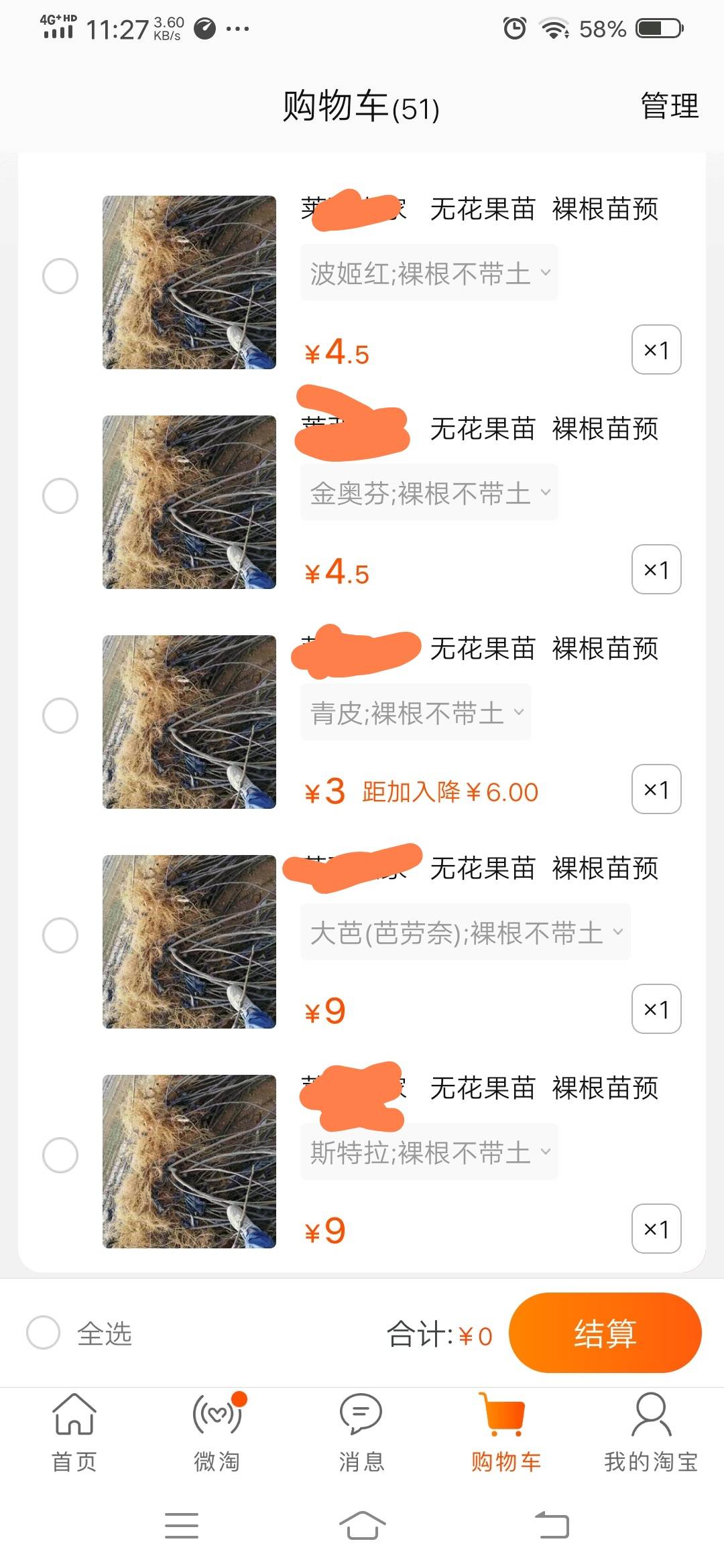This screenshot has width=724, height=1568.
Task: Change quantity for the 金奥芬 item
Action: tap(656, 570)
